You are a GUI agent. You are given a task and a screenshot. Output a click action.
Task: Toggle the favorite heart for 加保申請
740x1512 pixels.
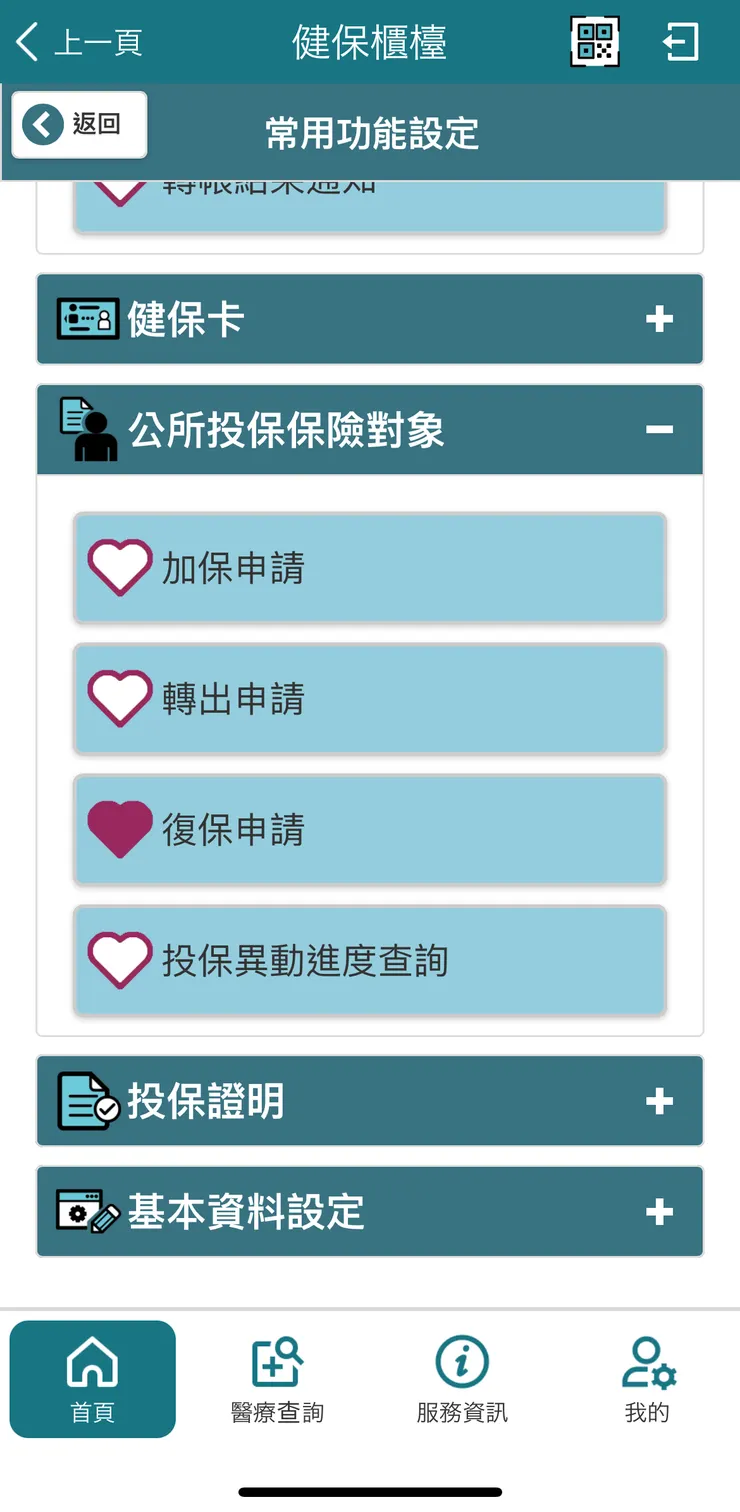pyautogui.click(x=118, y=567)
